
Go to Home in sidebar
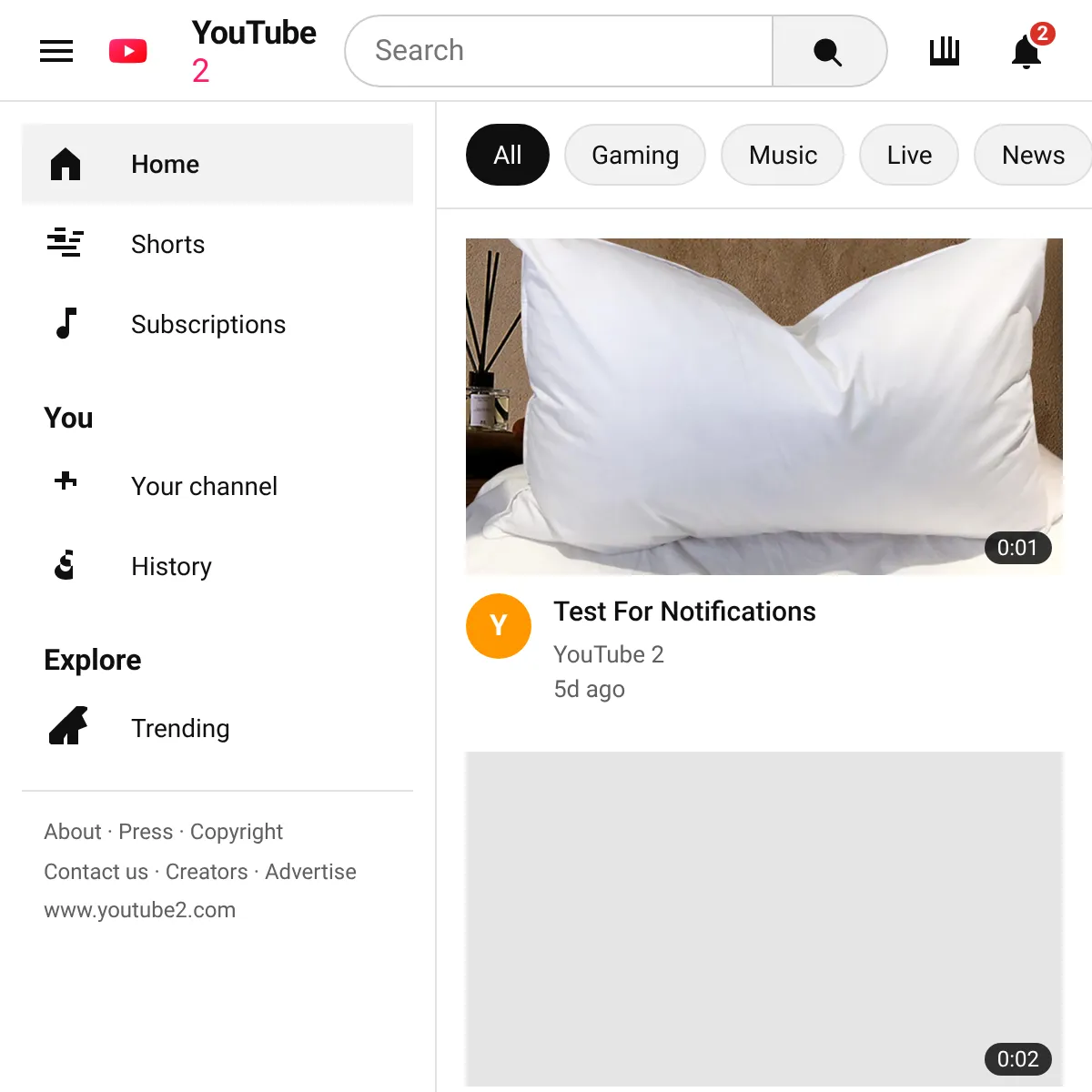(x=217, y=164)
